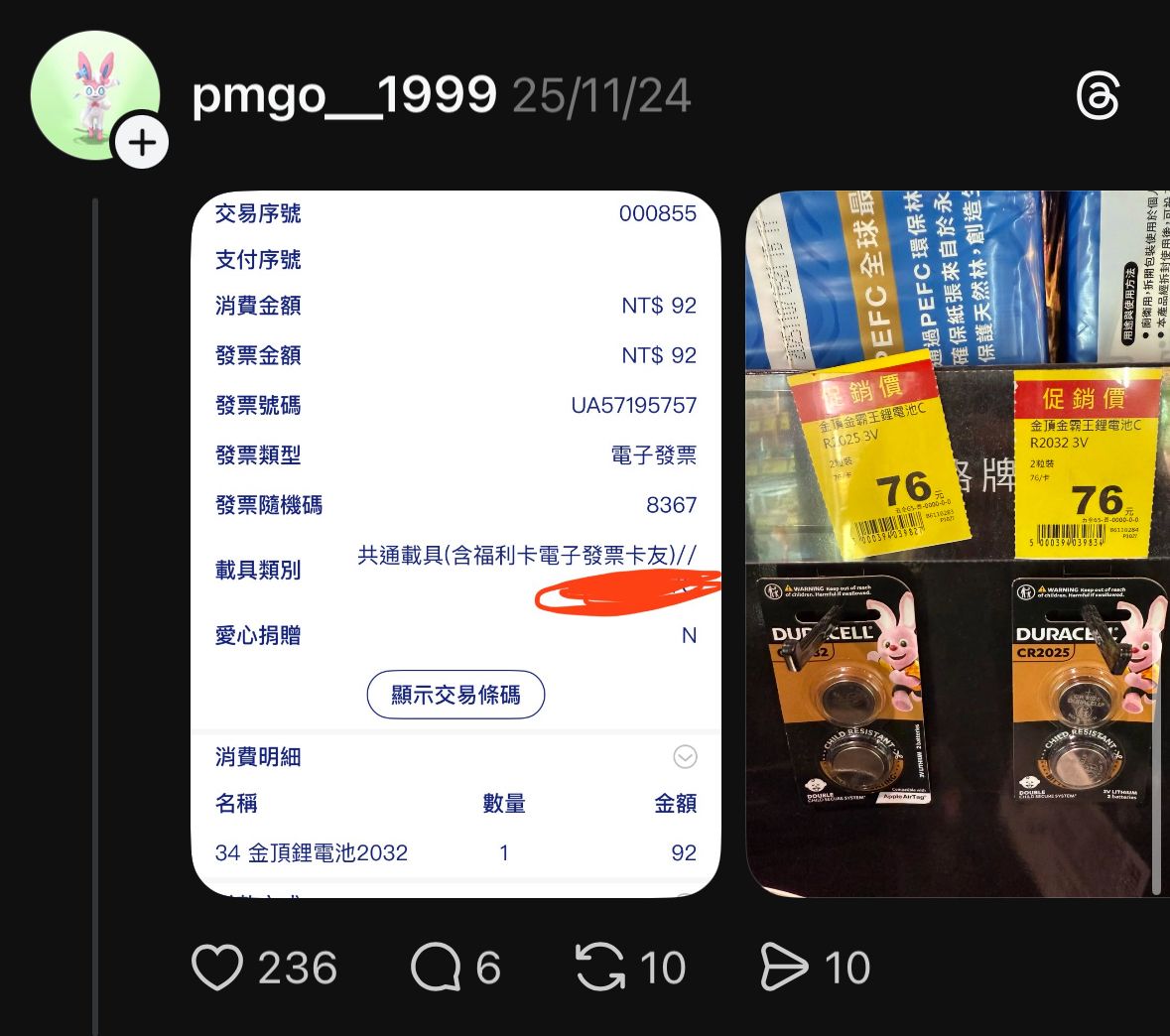Follow pmgo__1999 with the plus badge
Viewport: 1170px width, 1036px height.
[142, 143]
